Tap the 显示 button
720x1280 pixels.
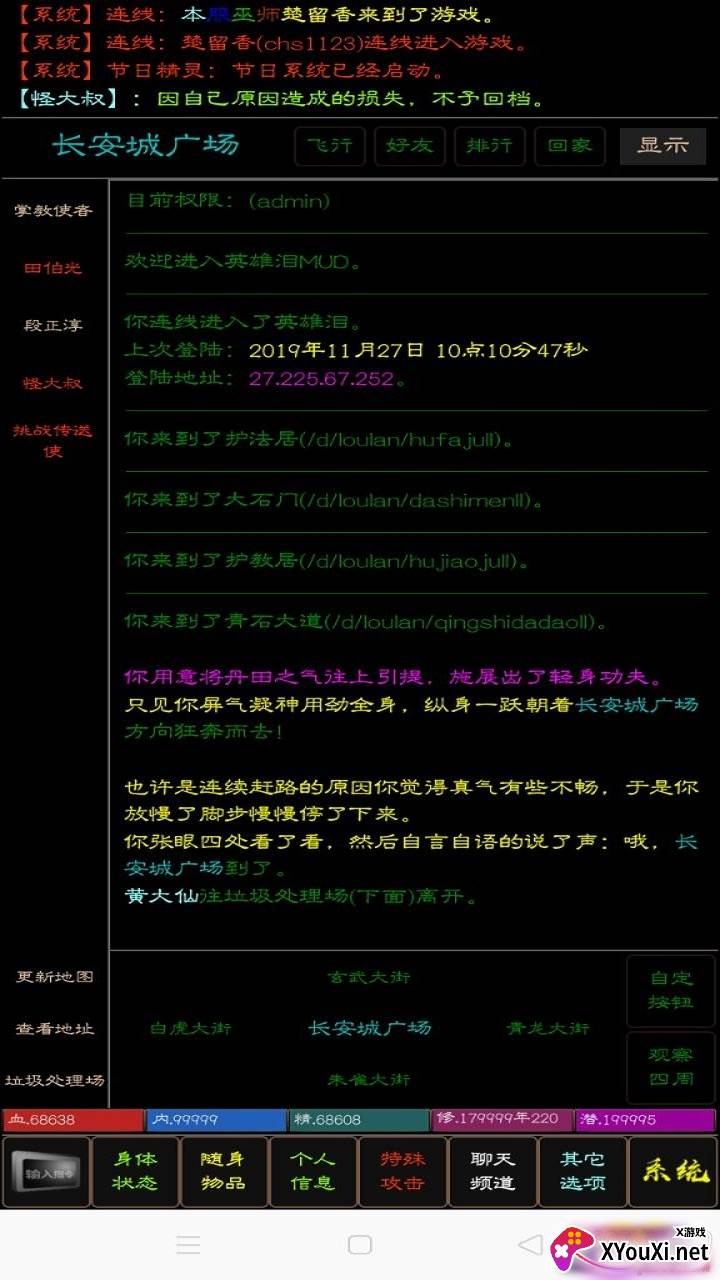[663, 146]
